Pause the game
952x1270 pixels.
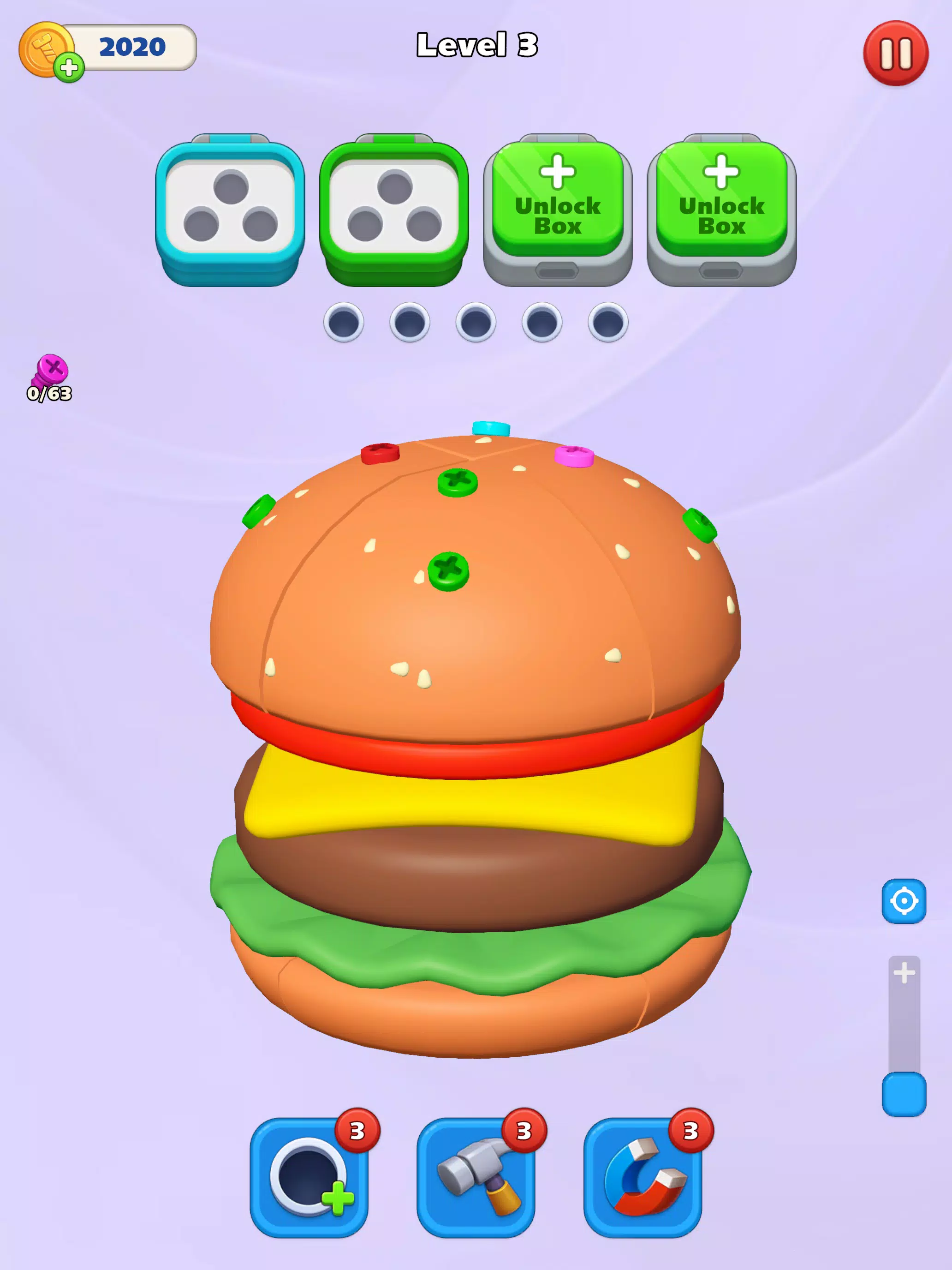pos(895,54)
